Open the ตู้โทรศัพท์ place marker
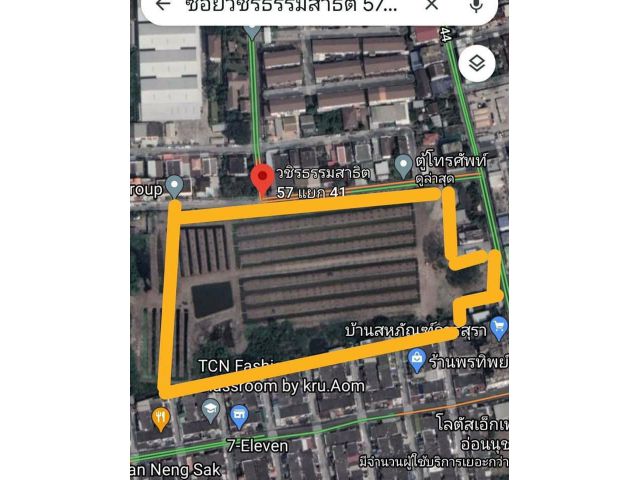 point(402,164)
